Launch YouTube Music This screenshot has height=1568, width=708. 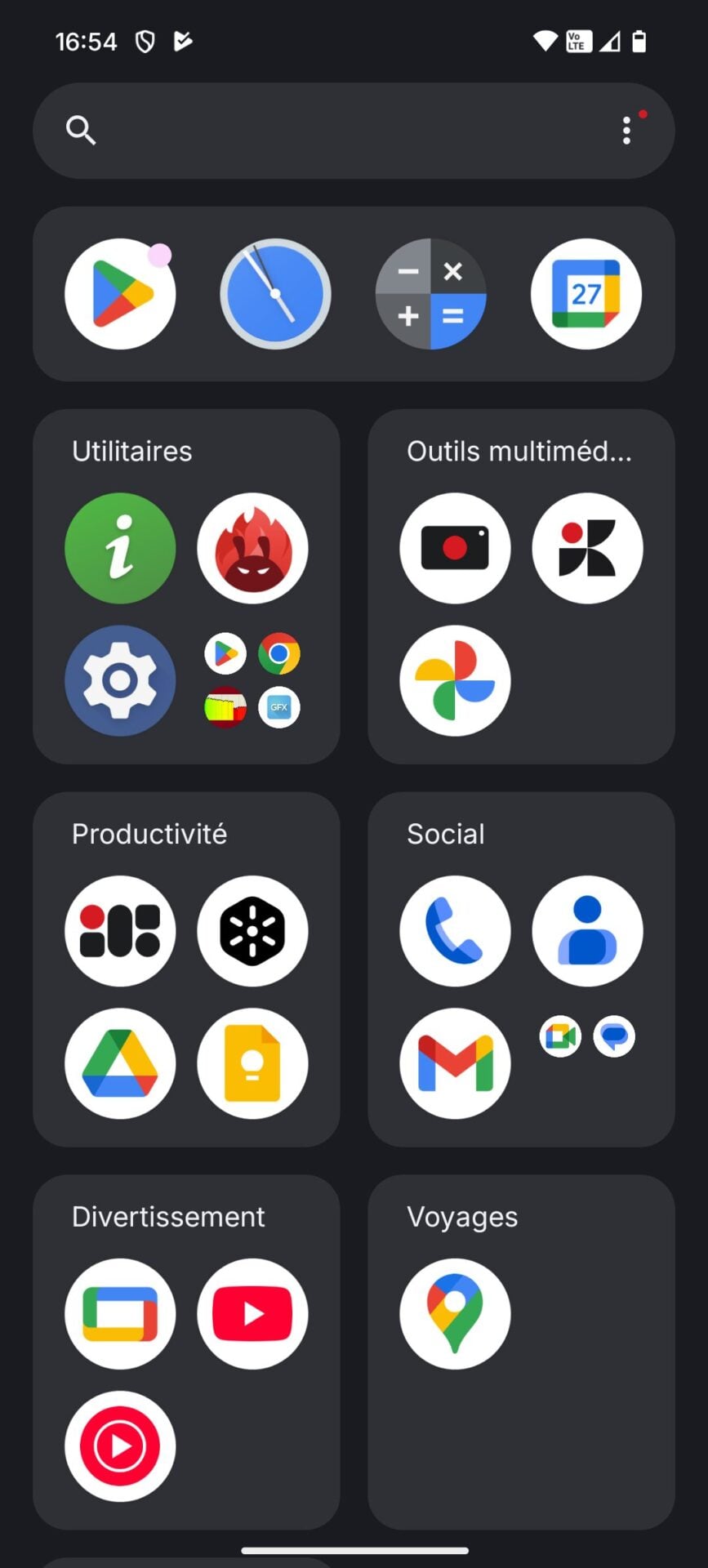[x=120, y=1446]
